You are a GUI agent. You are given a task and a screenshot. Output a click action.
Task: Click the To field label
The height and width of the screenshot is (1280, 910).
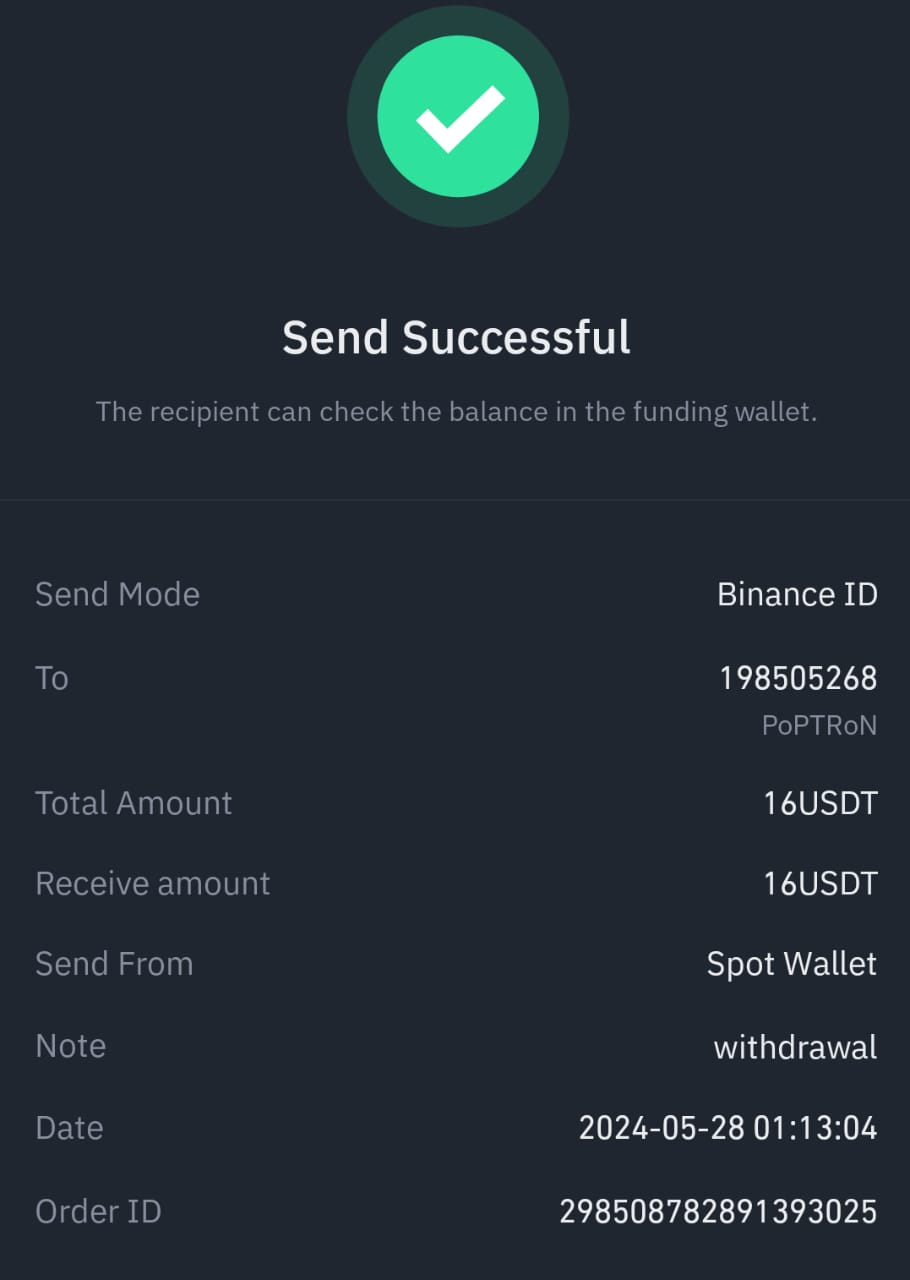[x=52, y=677]
